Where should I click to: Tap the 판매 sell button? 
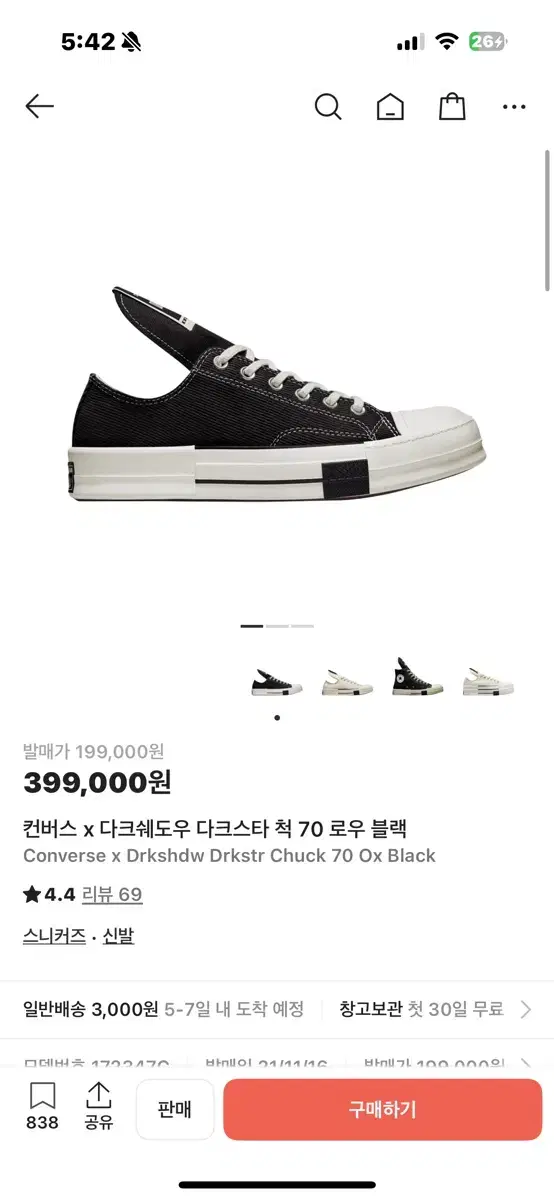point(175,1109)
